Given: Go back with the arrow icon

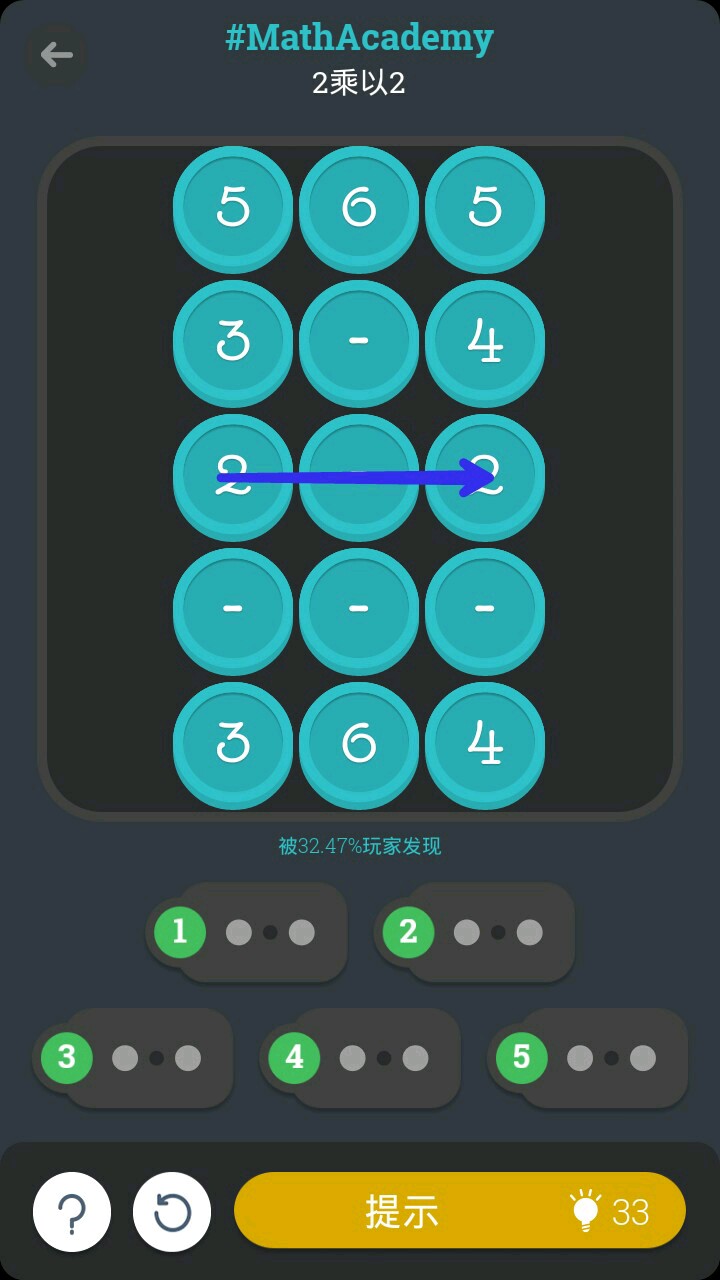Looking at the screenshot, I should [56, 54].
